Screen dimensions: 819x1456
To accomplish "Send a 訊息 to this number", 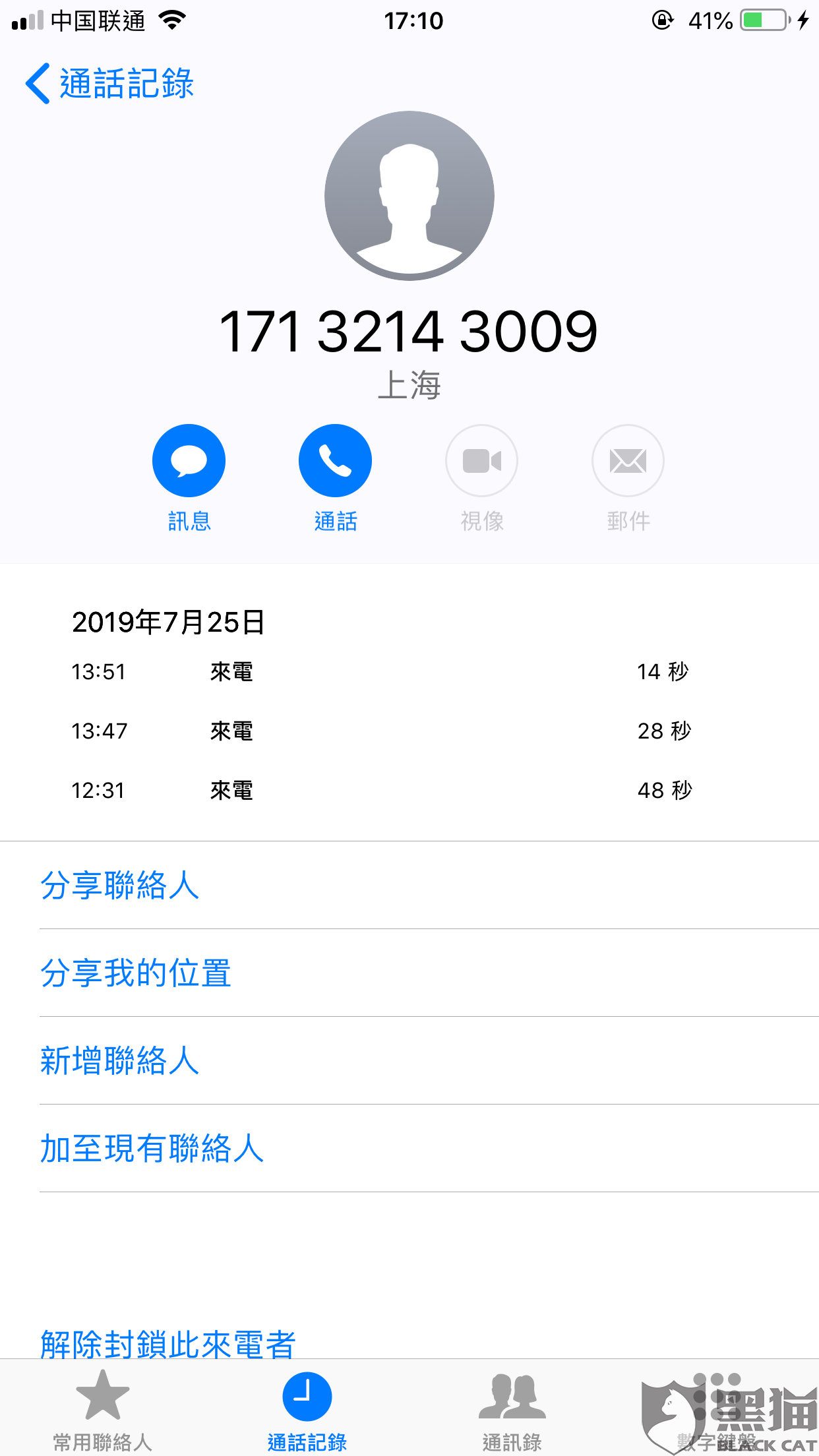I will [x=189, y=461].
